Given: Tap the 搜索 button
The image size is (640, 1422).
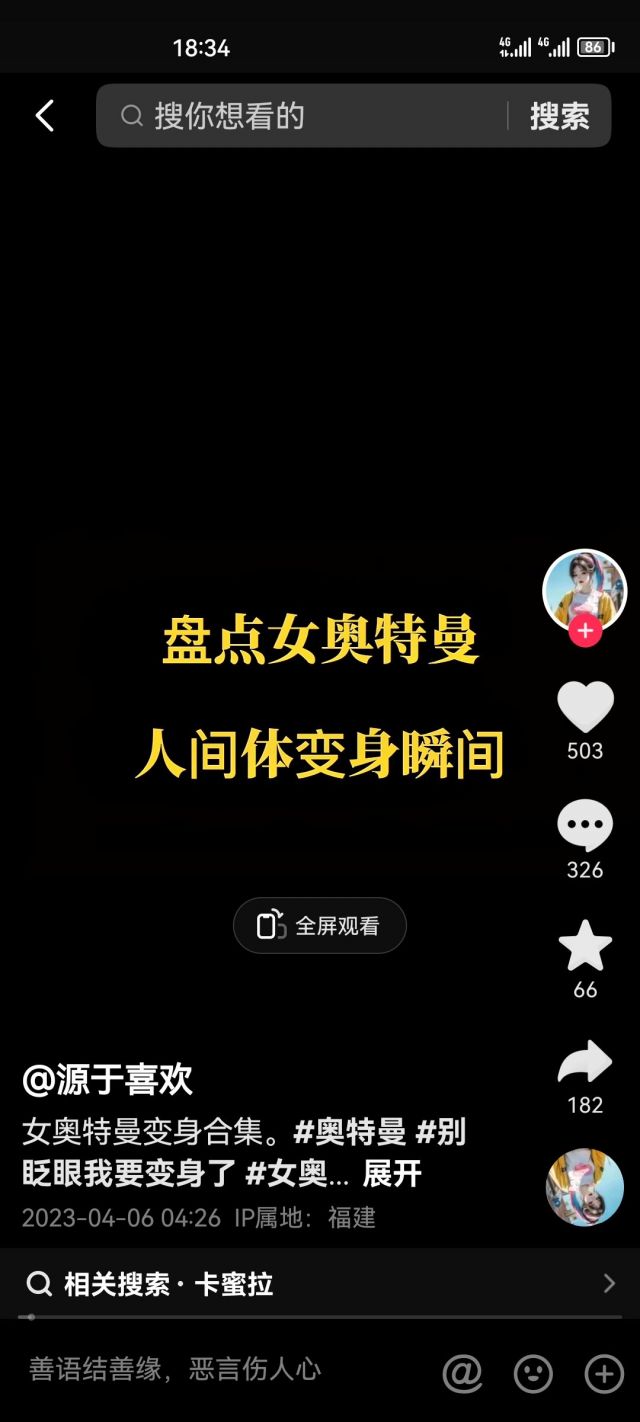Looking at the screenshot, I should 559,116.
